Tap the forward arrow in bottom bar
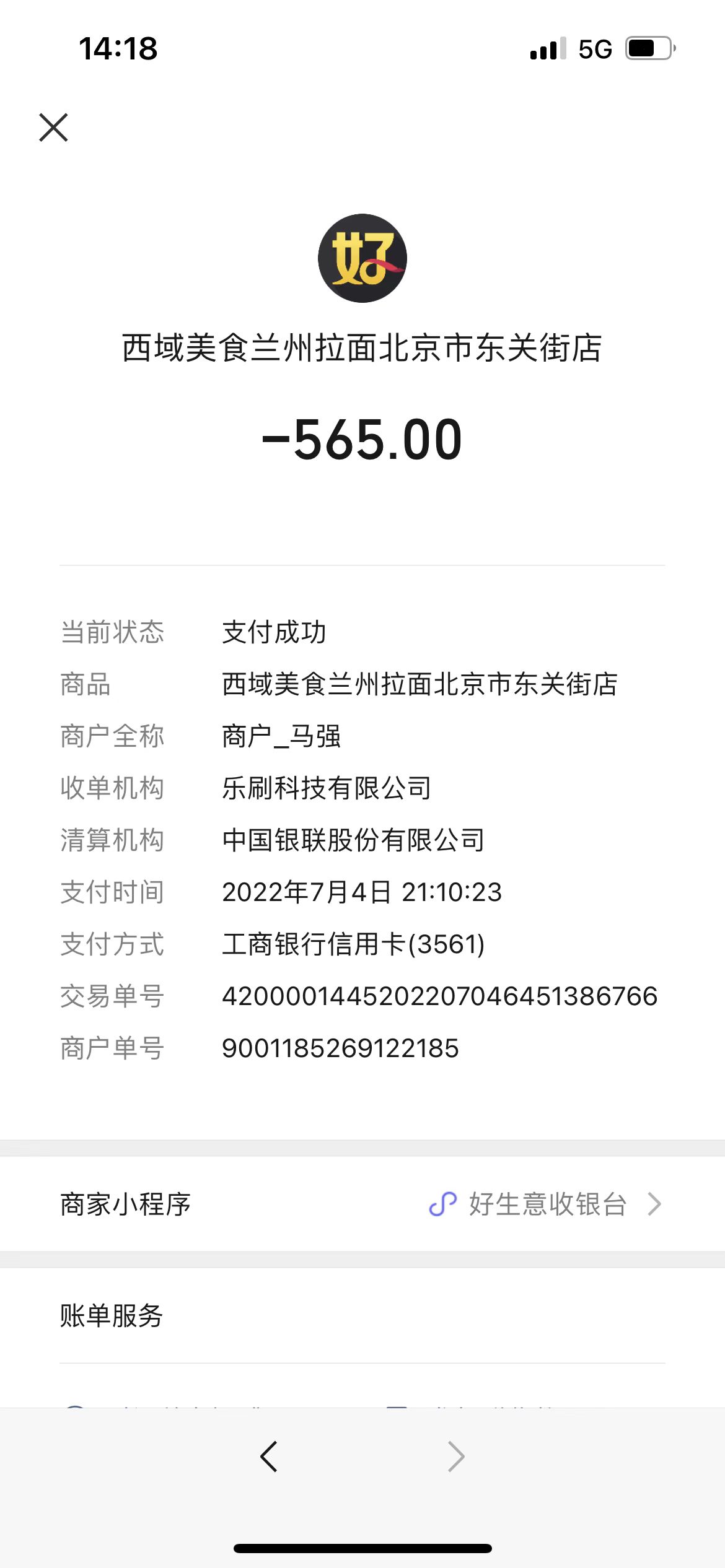 point(456,1456)
